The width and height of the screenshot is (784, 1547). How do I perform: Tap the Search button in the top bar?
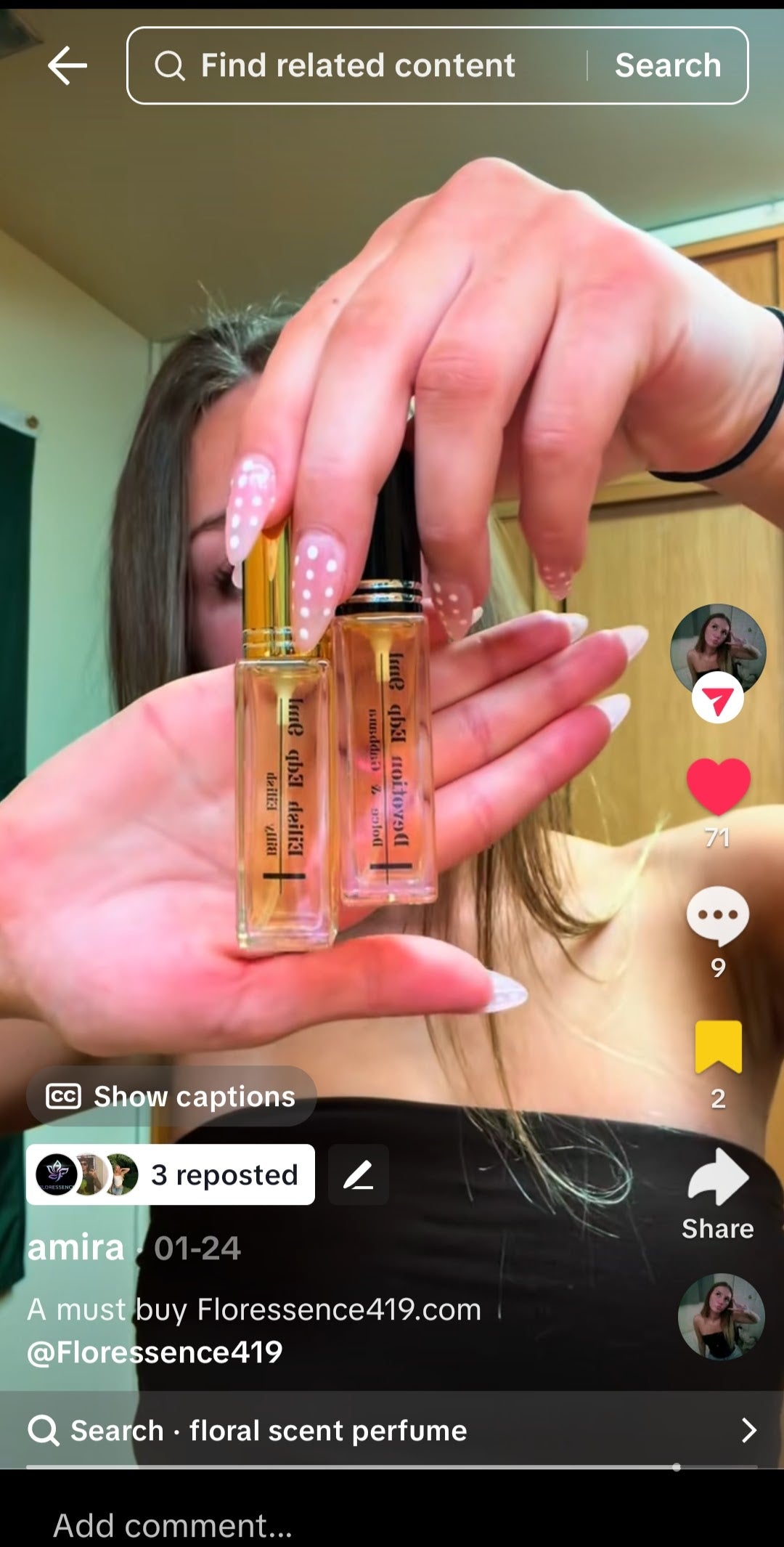click(667, 65)
